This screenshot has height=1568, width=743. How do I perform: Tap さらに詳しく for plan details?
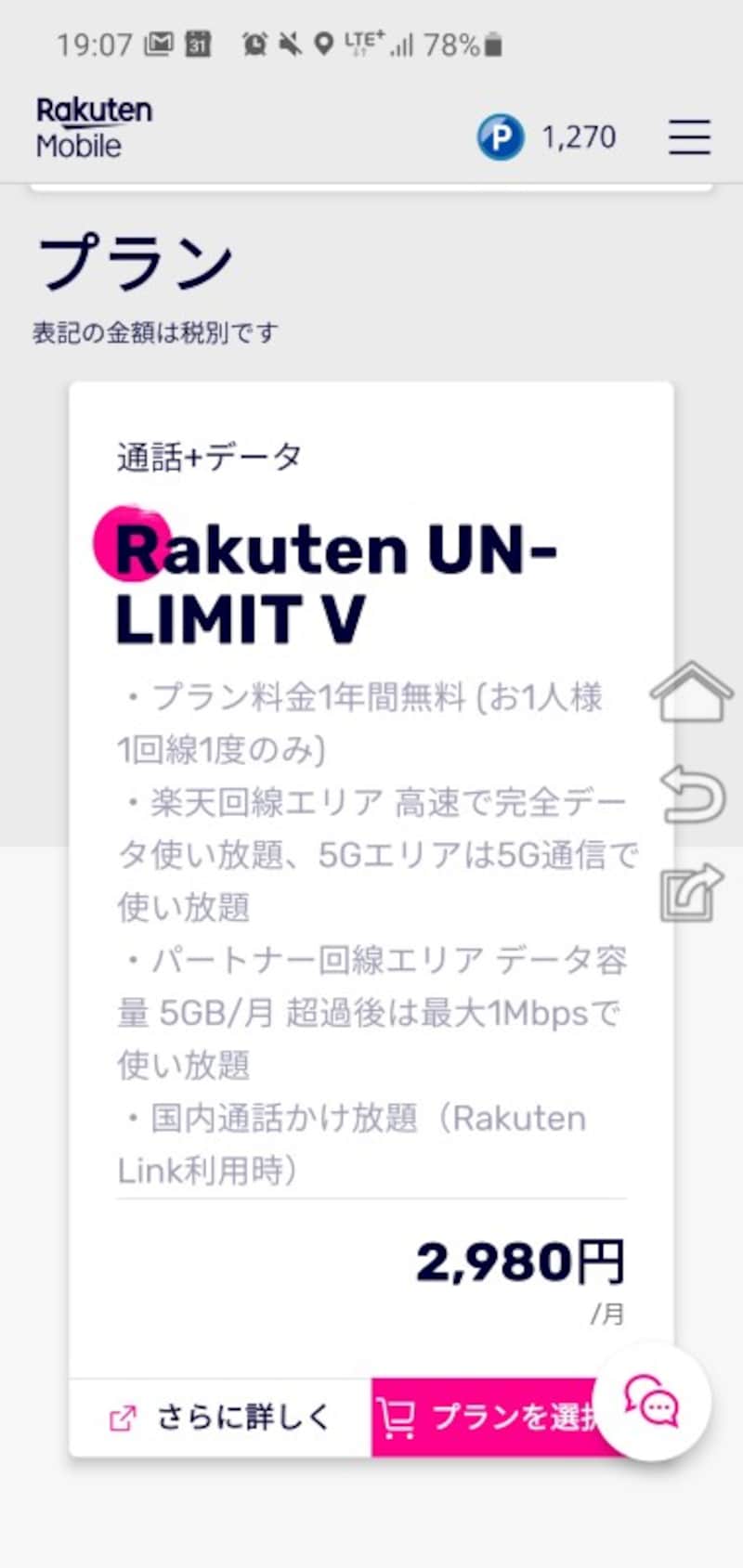[221, 1417]
